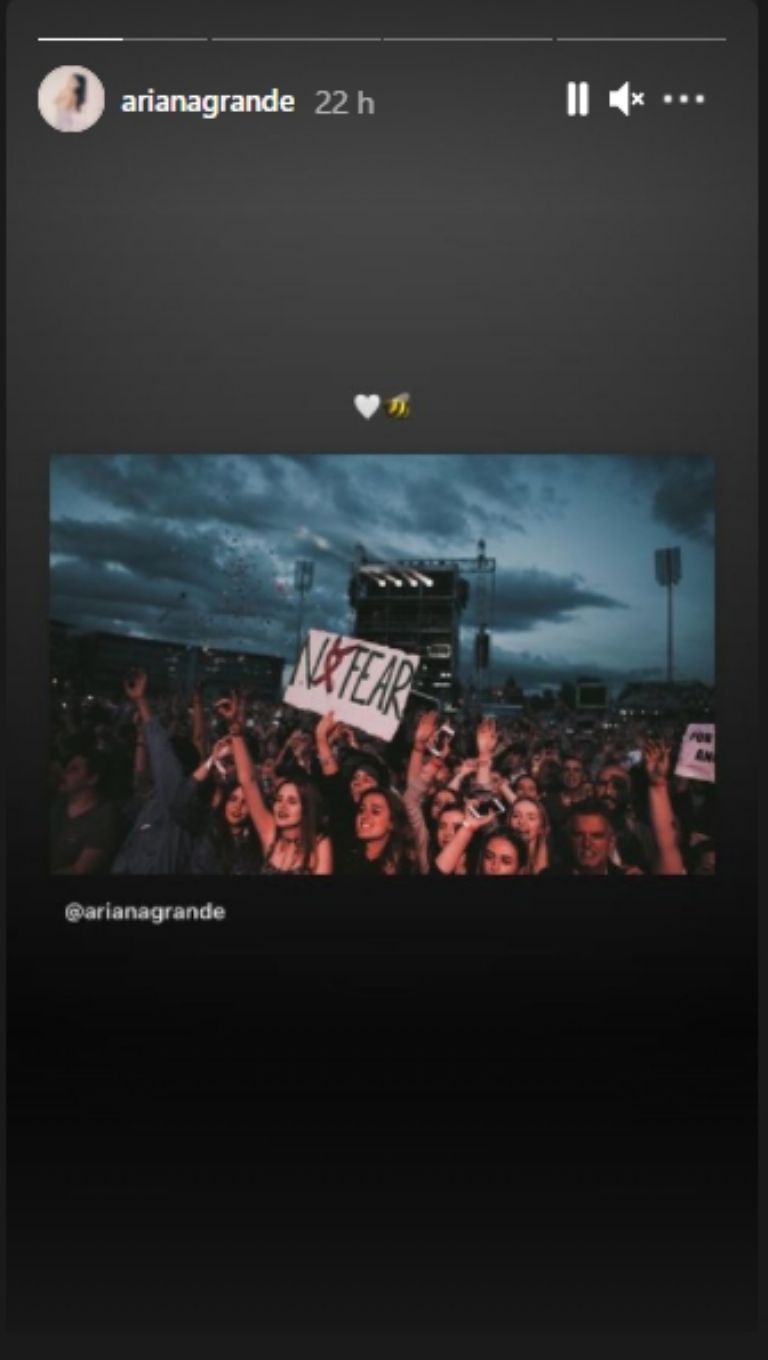Unmute the story sound

[627, 99]
